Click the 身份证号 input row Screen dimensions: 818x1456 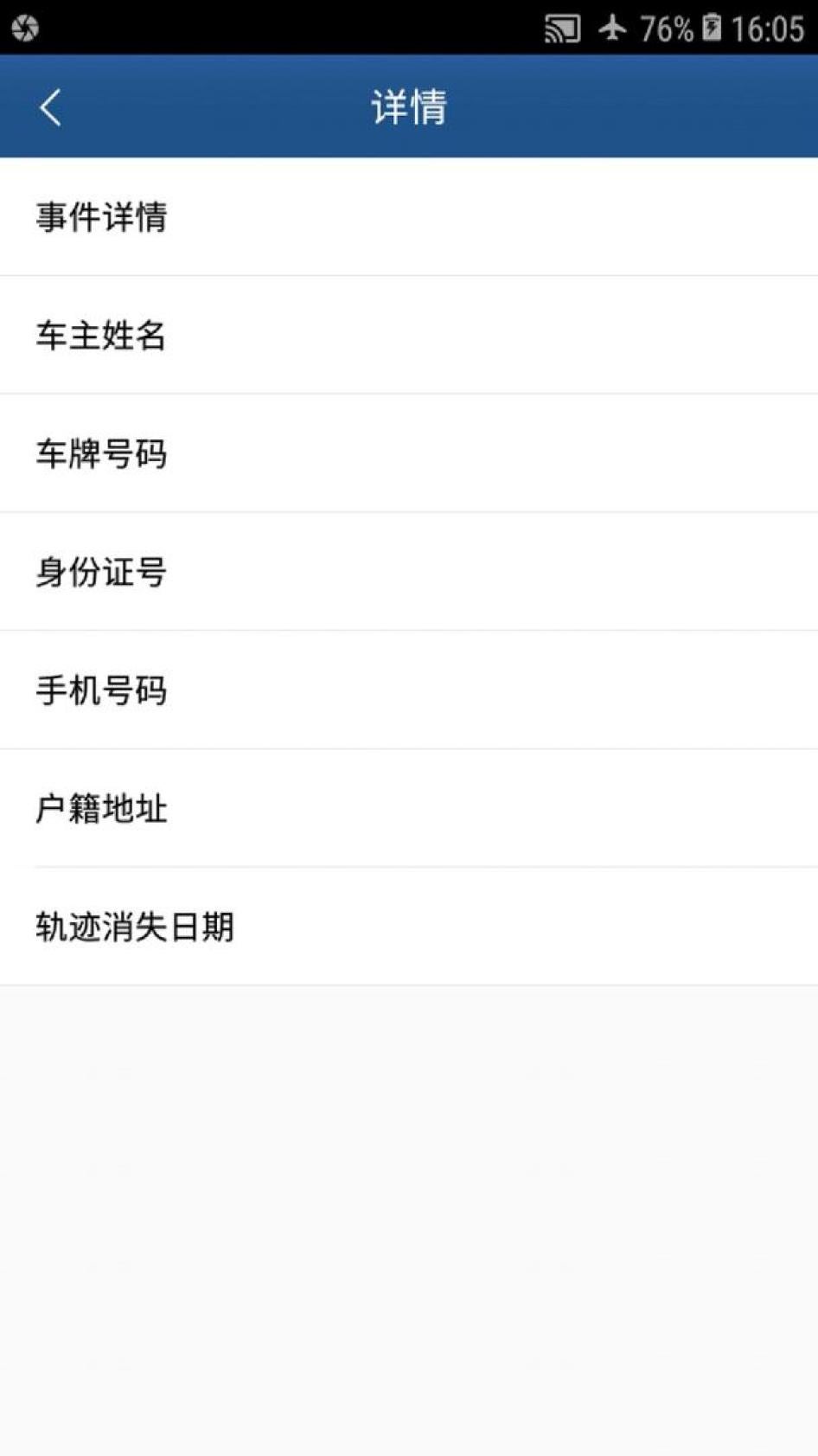[409, 571]
